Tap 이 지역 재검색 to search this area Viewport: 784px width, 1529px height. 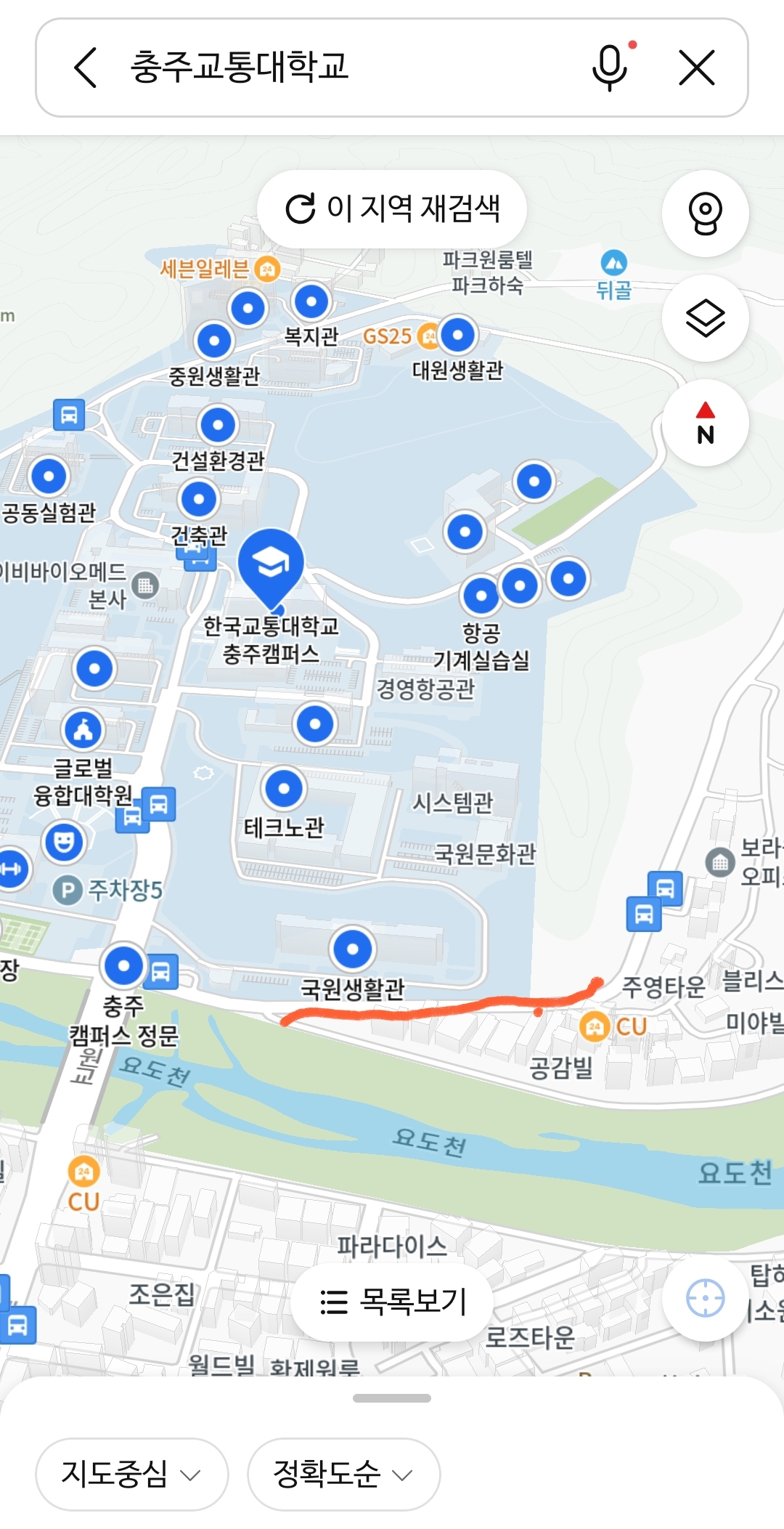click(392, 208)
